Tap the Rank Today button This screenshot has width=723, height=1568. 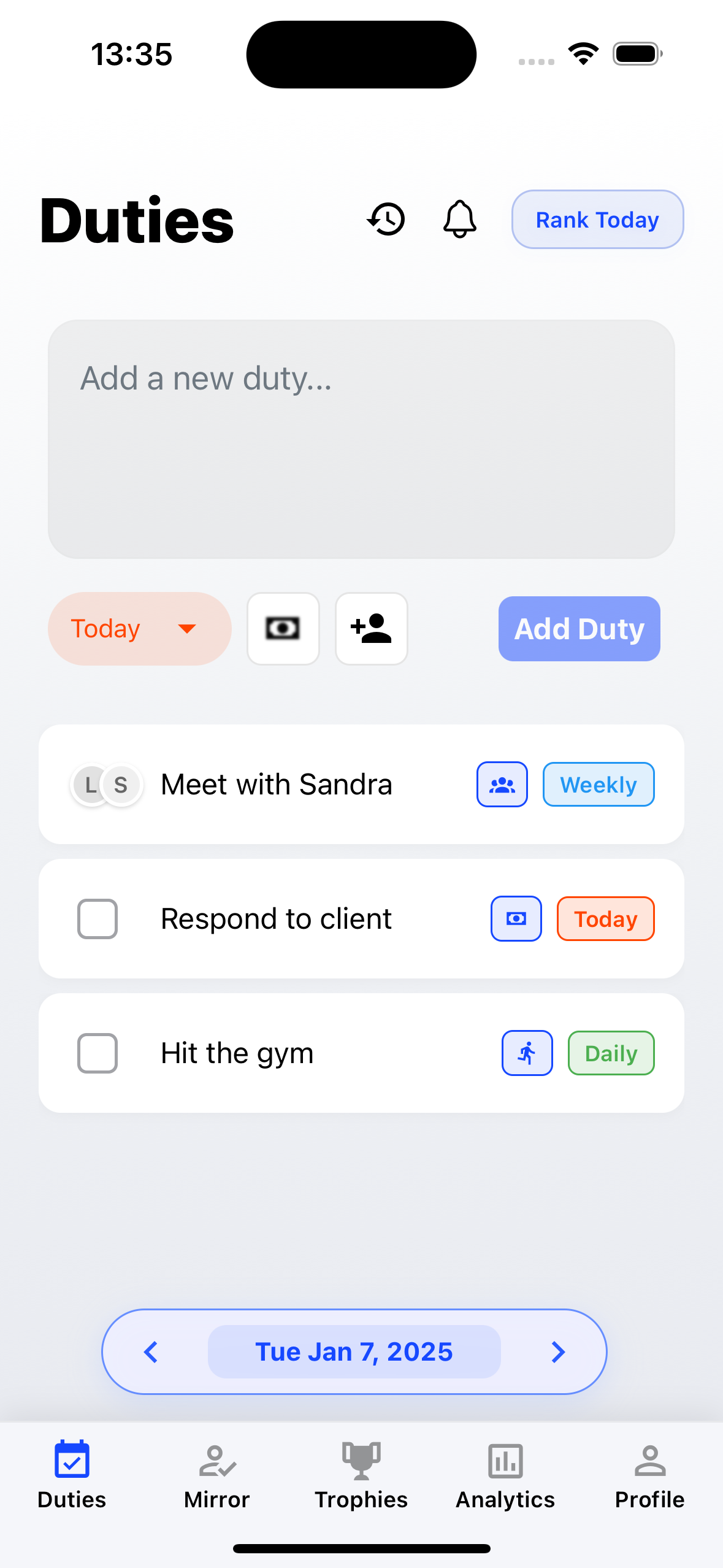coord(597,219)
